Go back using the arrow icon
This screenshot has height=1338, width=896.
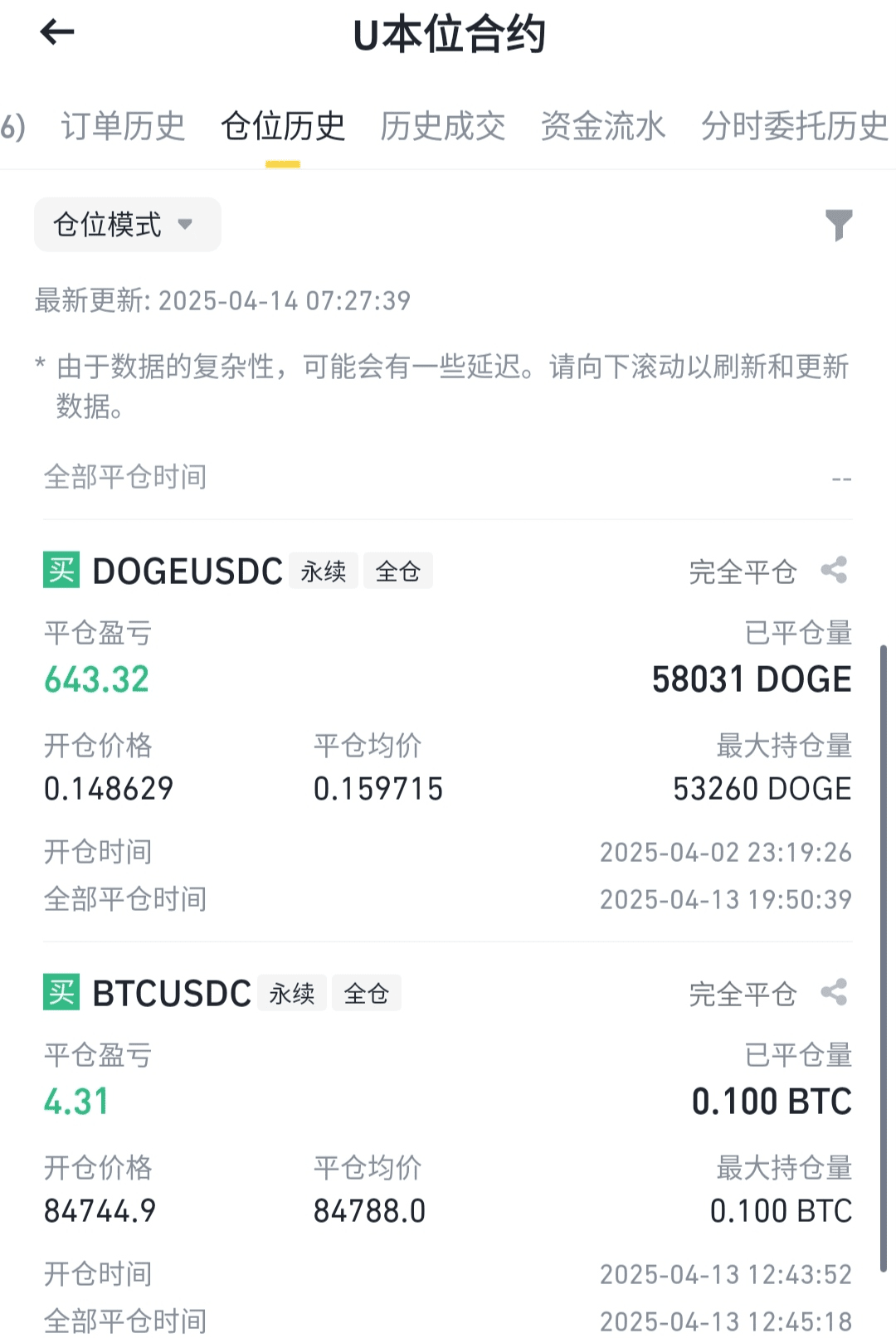pos(57,33)
